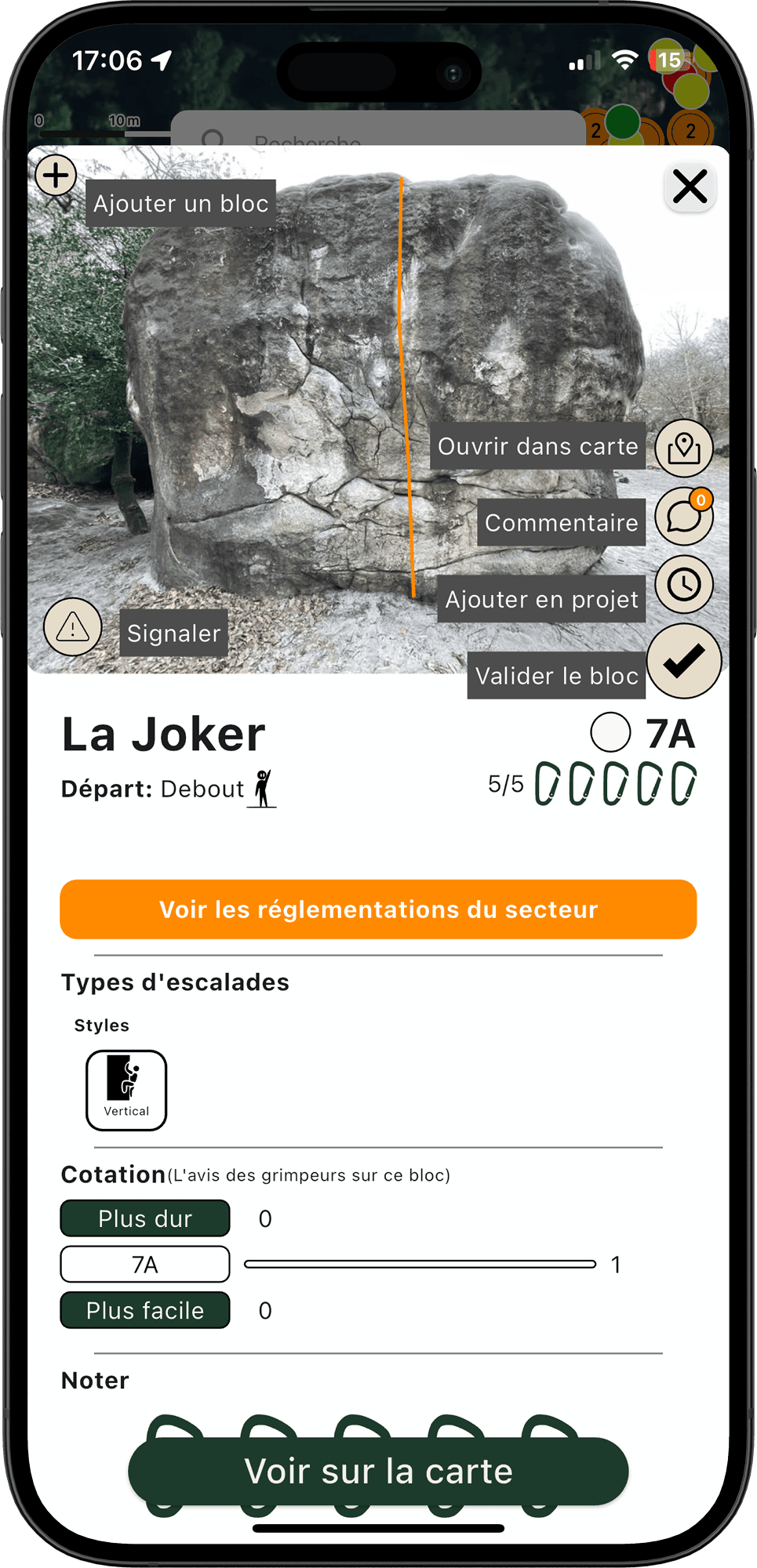Vote the grade as Plus facile

coord(145,1310)
